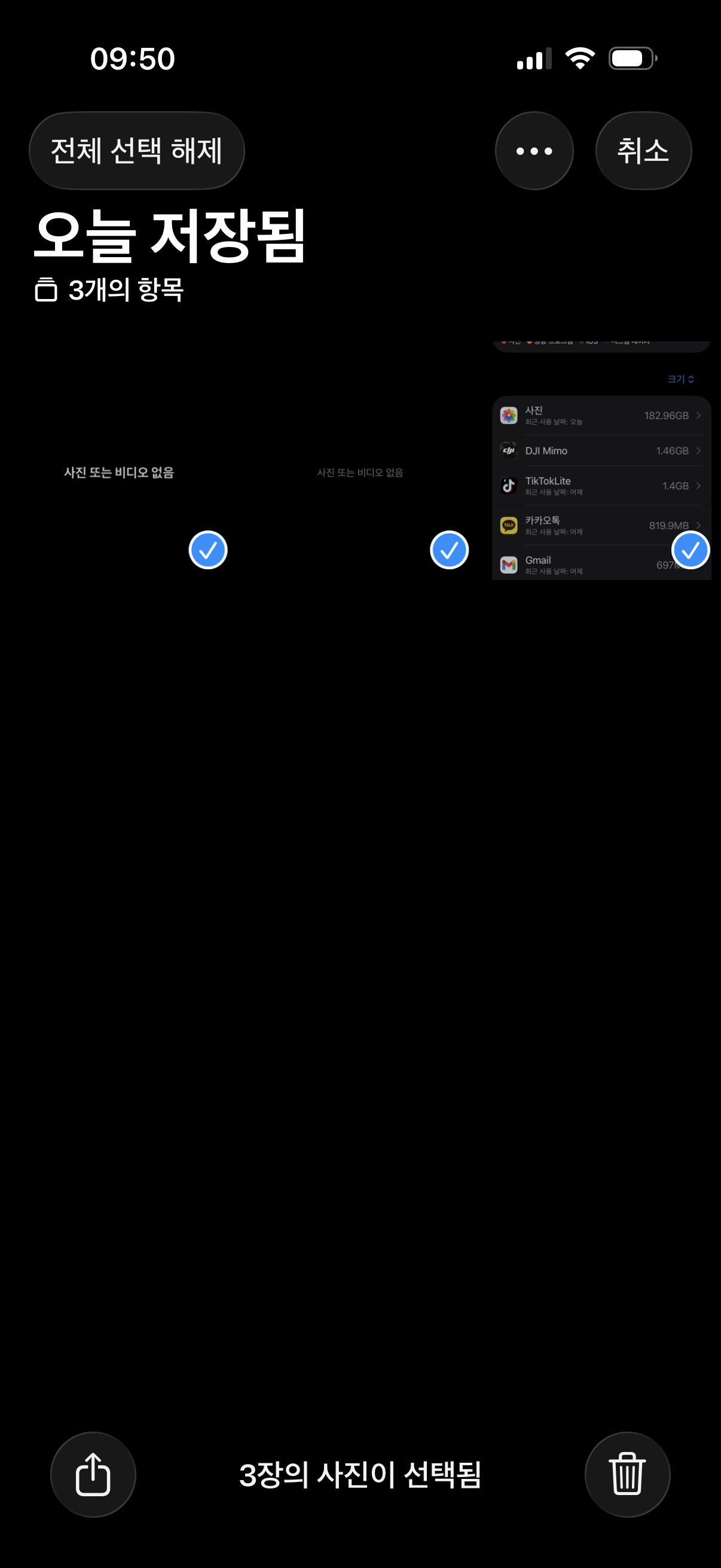Cancel selection mode with 취소

(643, 150)
